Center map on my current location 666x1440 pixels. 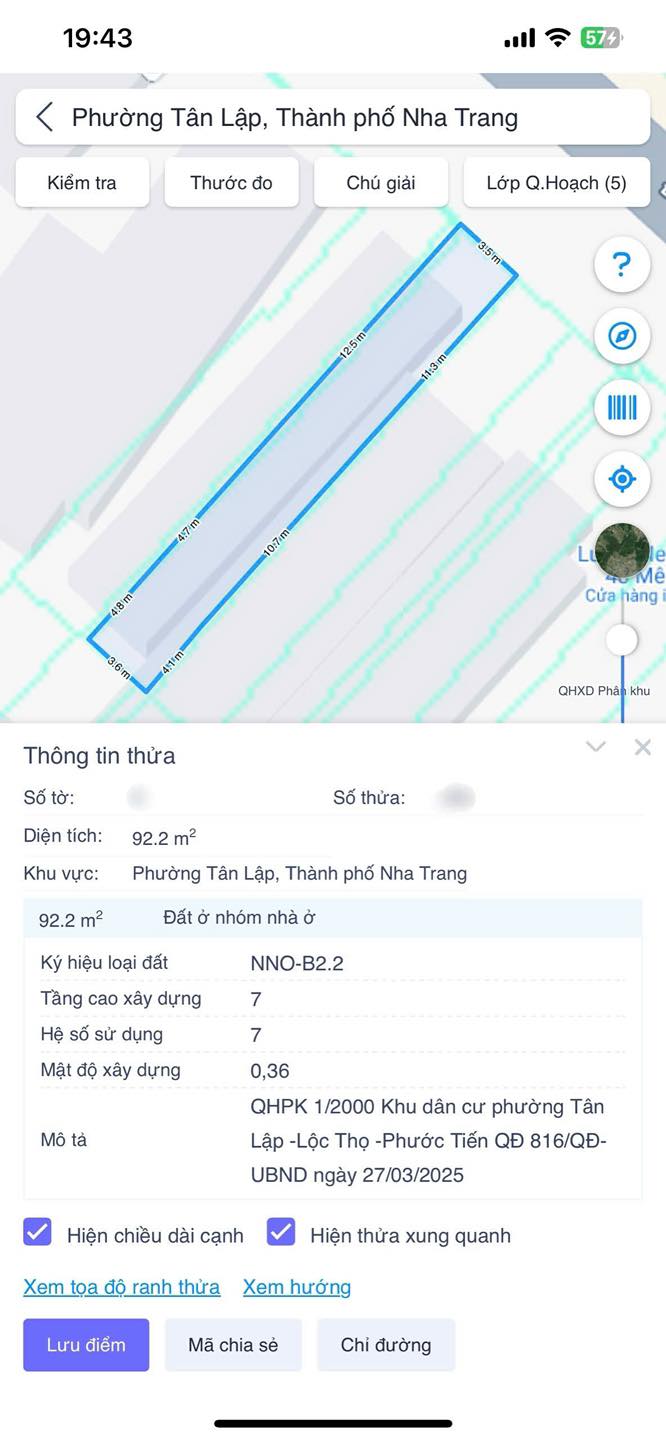coord(622,479)
